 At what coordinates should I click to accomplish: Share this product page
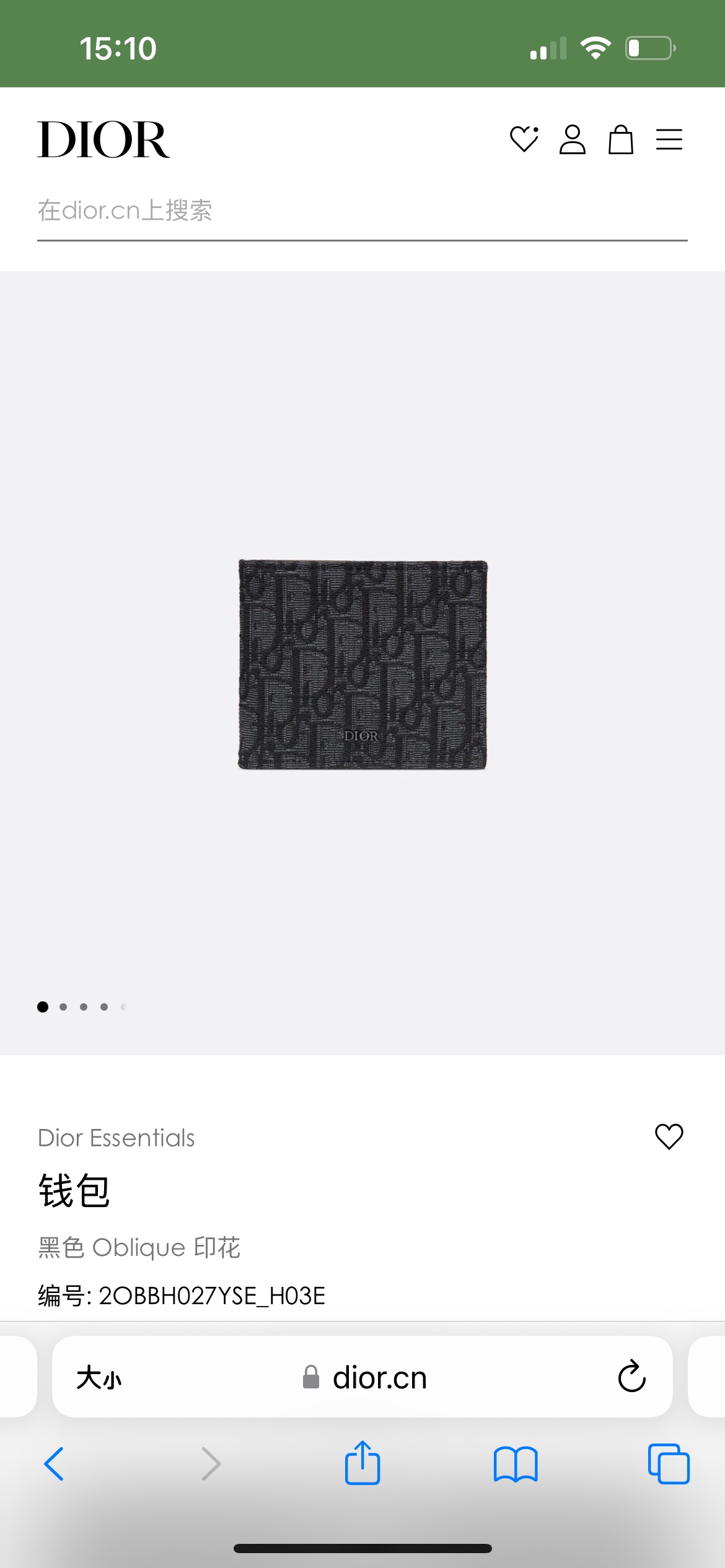pyautogui.click(x=362, y=1464)
